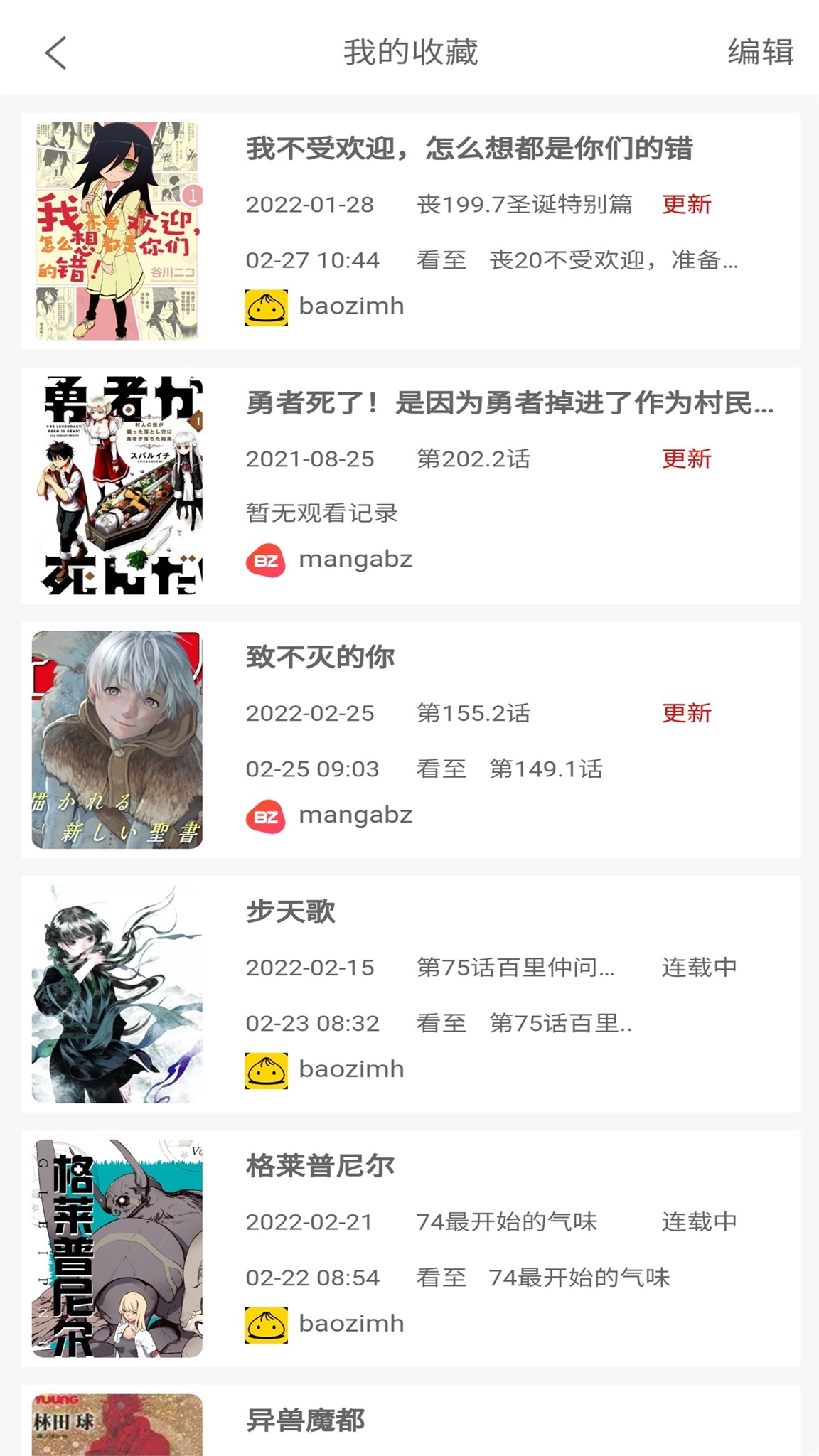819x1456 pixels.
Task: Click the baozimh icon under 步天歌
Action: pyautogui.click(x=267, y=1068)
